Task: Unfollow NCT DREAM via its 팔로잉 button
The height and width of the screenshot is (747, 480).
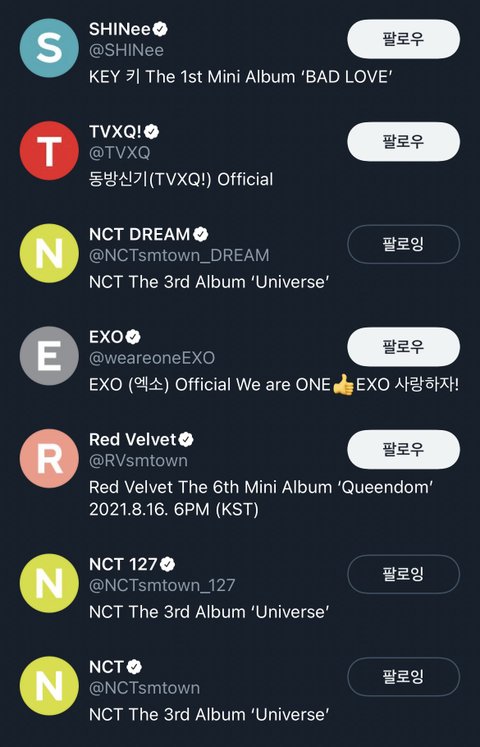Action: [x=403, y=244]
